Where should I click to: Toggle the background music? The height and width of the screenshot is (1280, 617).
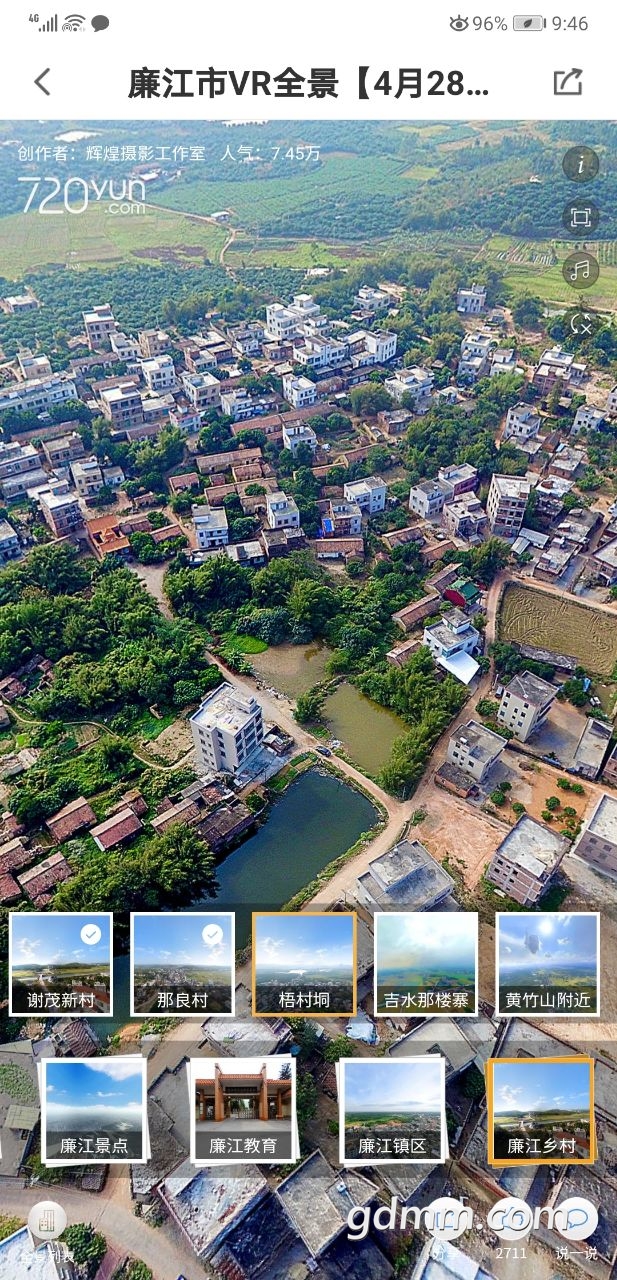click(581, 270)
